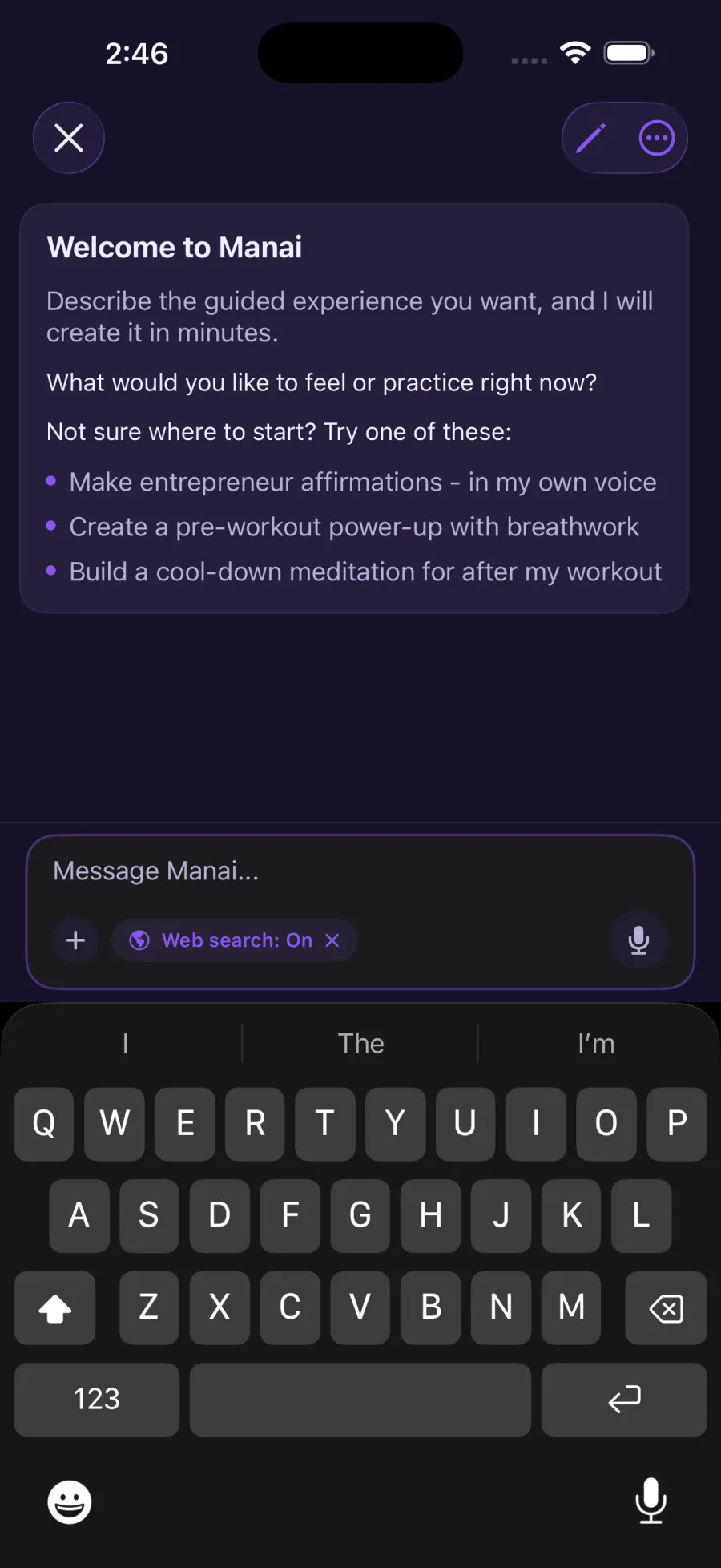Switch to the numeric 123 keyboard

tap(96, 1400)
